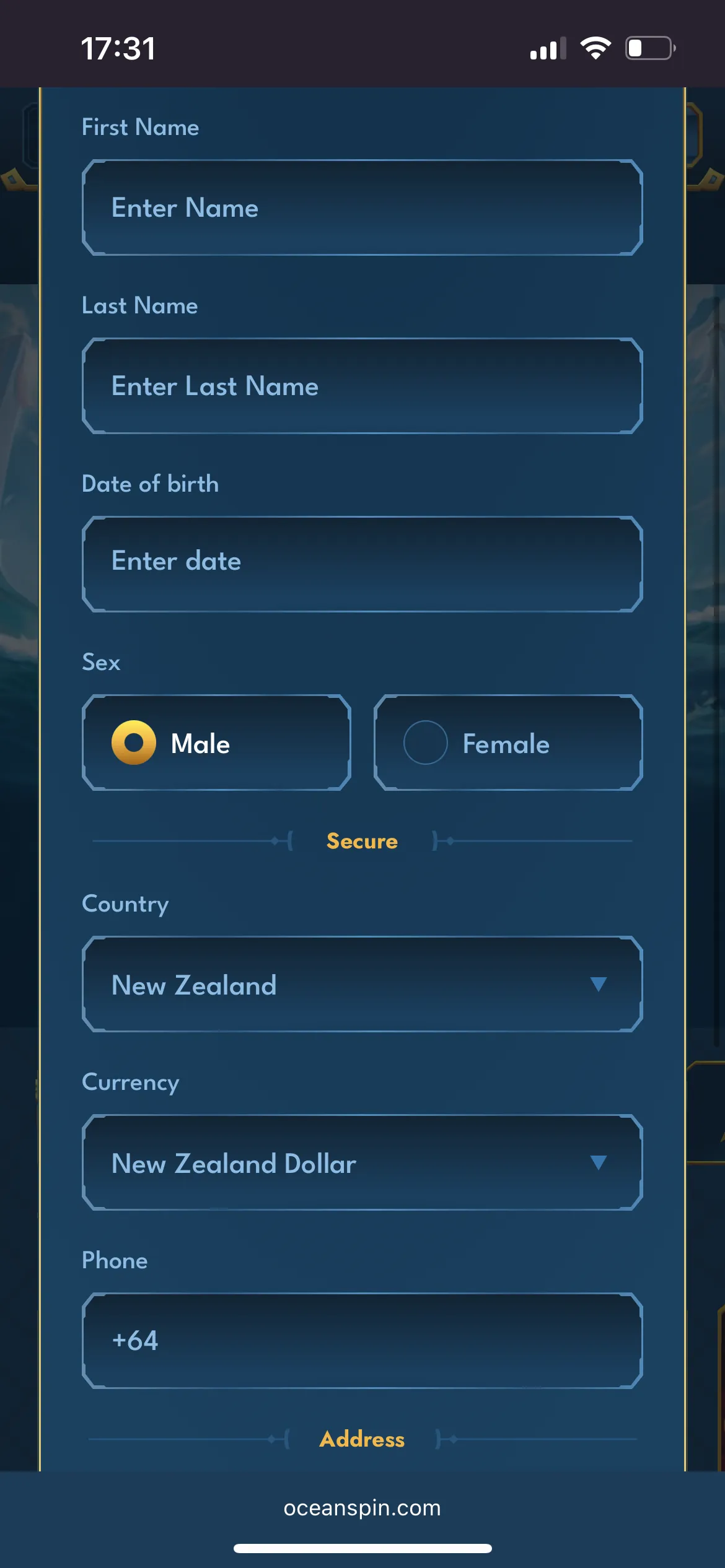Open the Date of birth field
This screenshot has height=1568, width=725.
362,564
